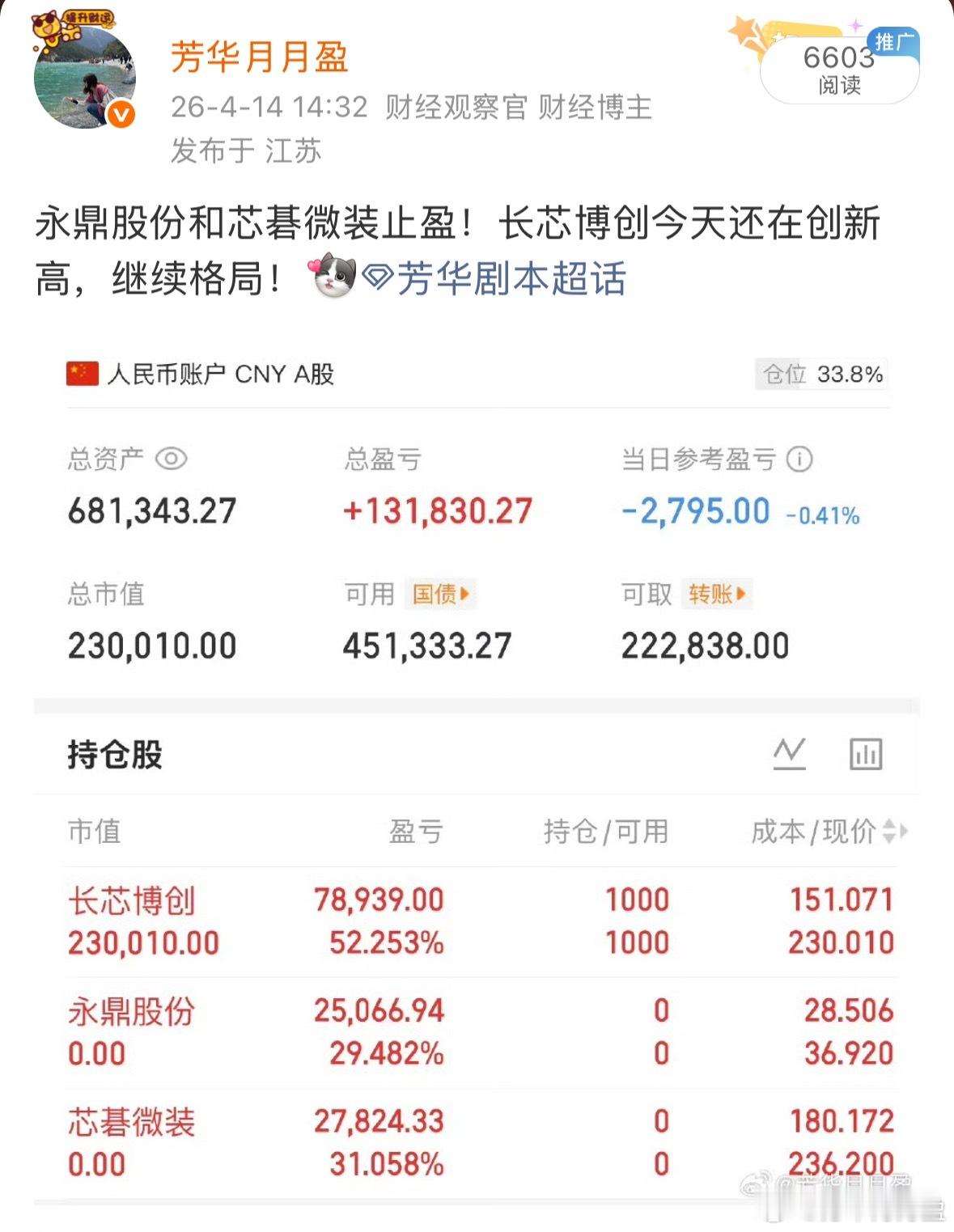Expand the 国债 arrow indicator
This screenshot has height=1232, width=954.
(x=464, y=595)
